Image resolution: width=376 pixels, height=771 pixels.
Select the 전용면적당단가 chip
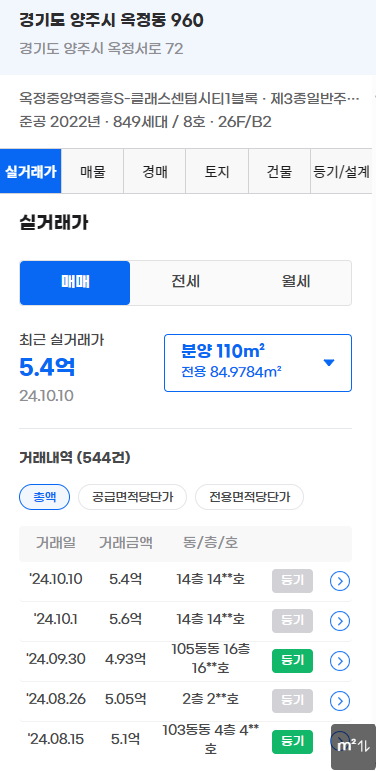tap(249, 497)
